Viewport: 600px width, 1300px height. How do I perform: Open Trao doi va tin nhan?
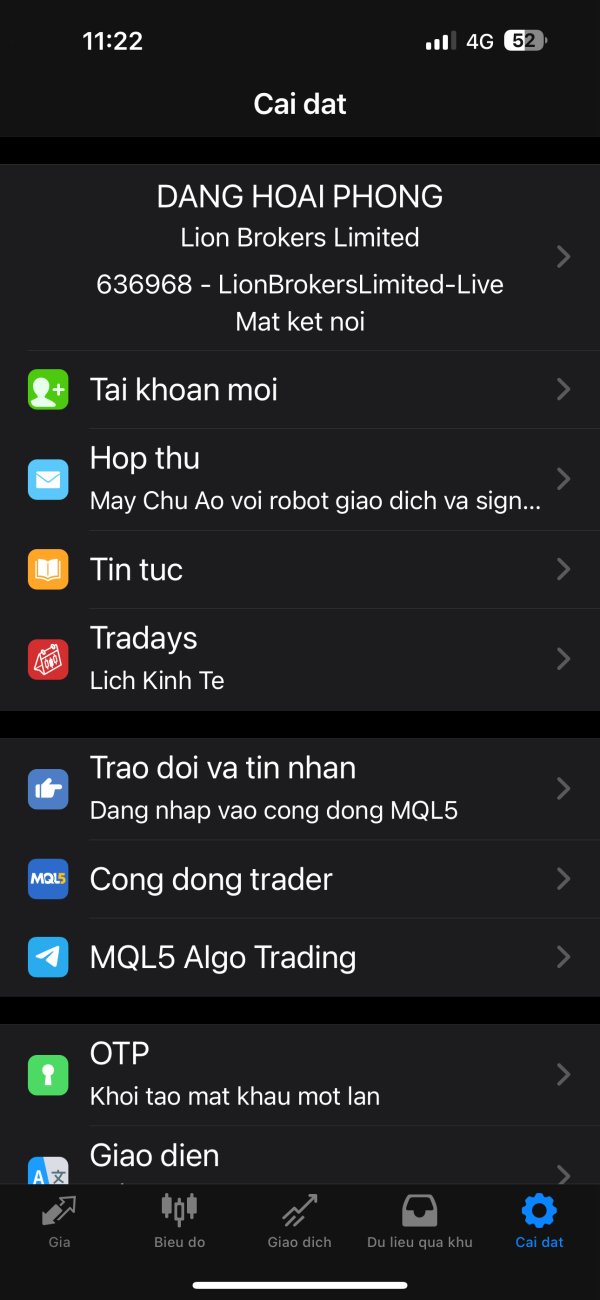[x=300, y=789]
